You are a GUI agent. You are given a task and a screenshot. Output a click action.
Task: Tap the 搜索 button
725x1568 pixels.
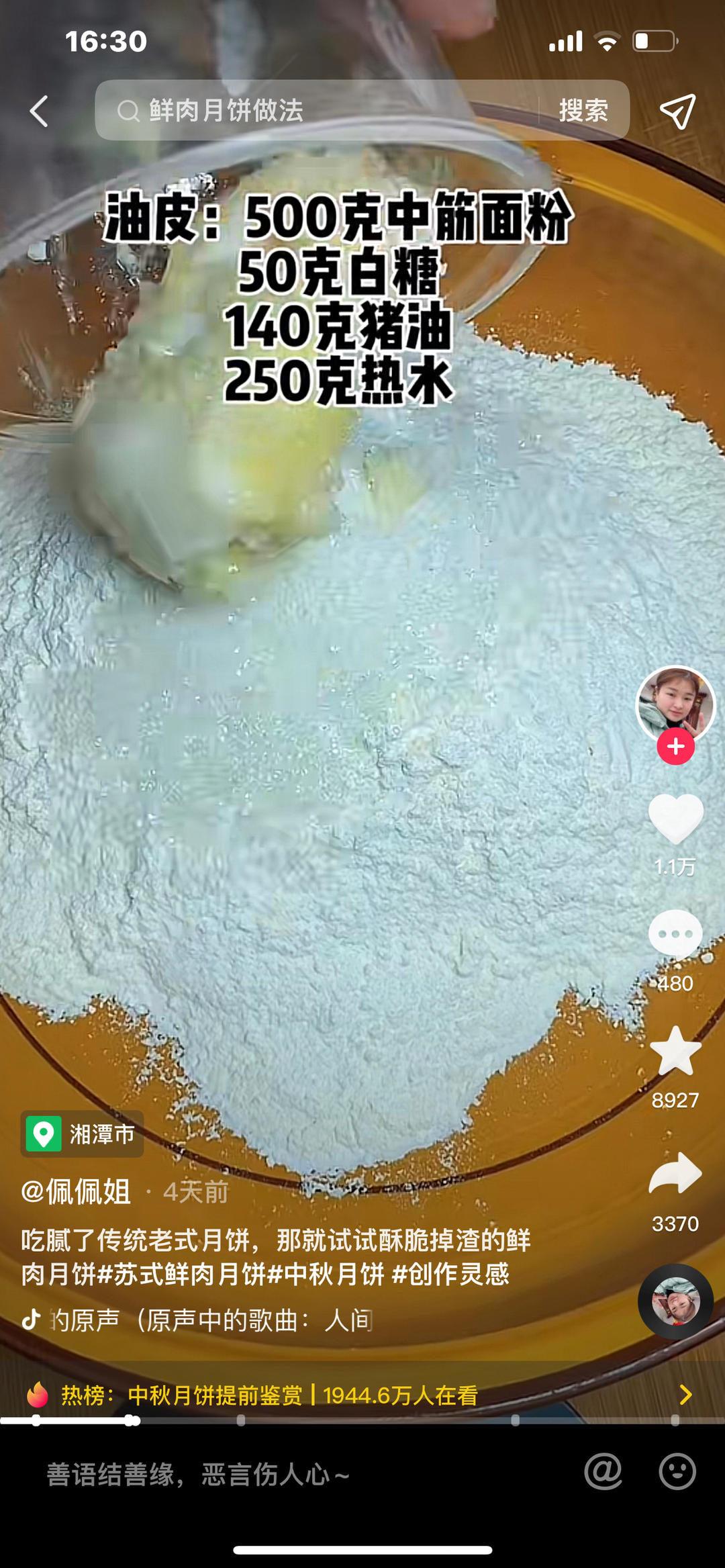click(583, 111)
